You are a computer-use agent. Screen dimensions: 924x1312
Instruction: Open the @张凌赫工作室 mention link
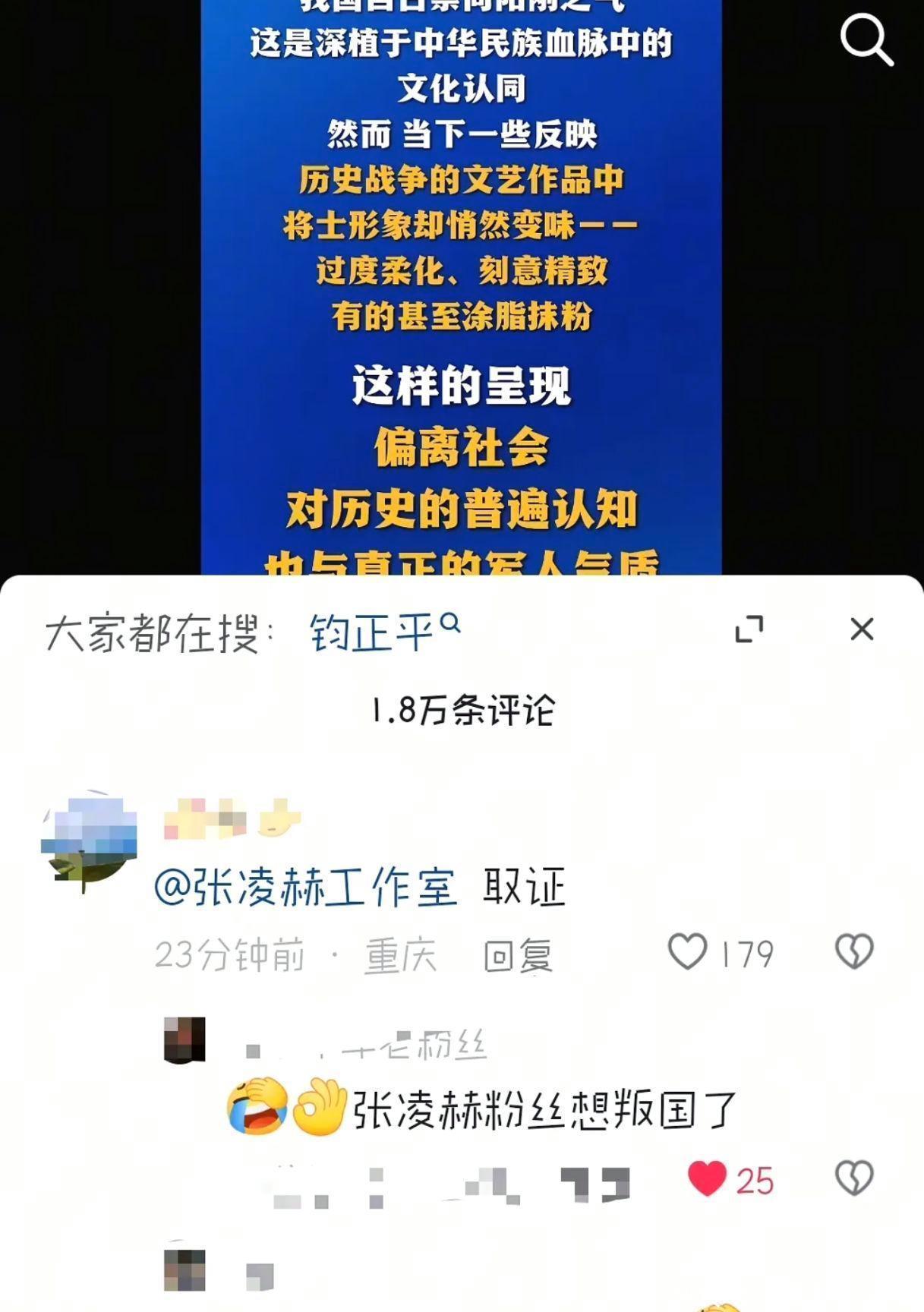306,888
